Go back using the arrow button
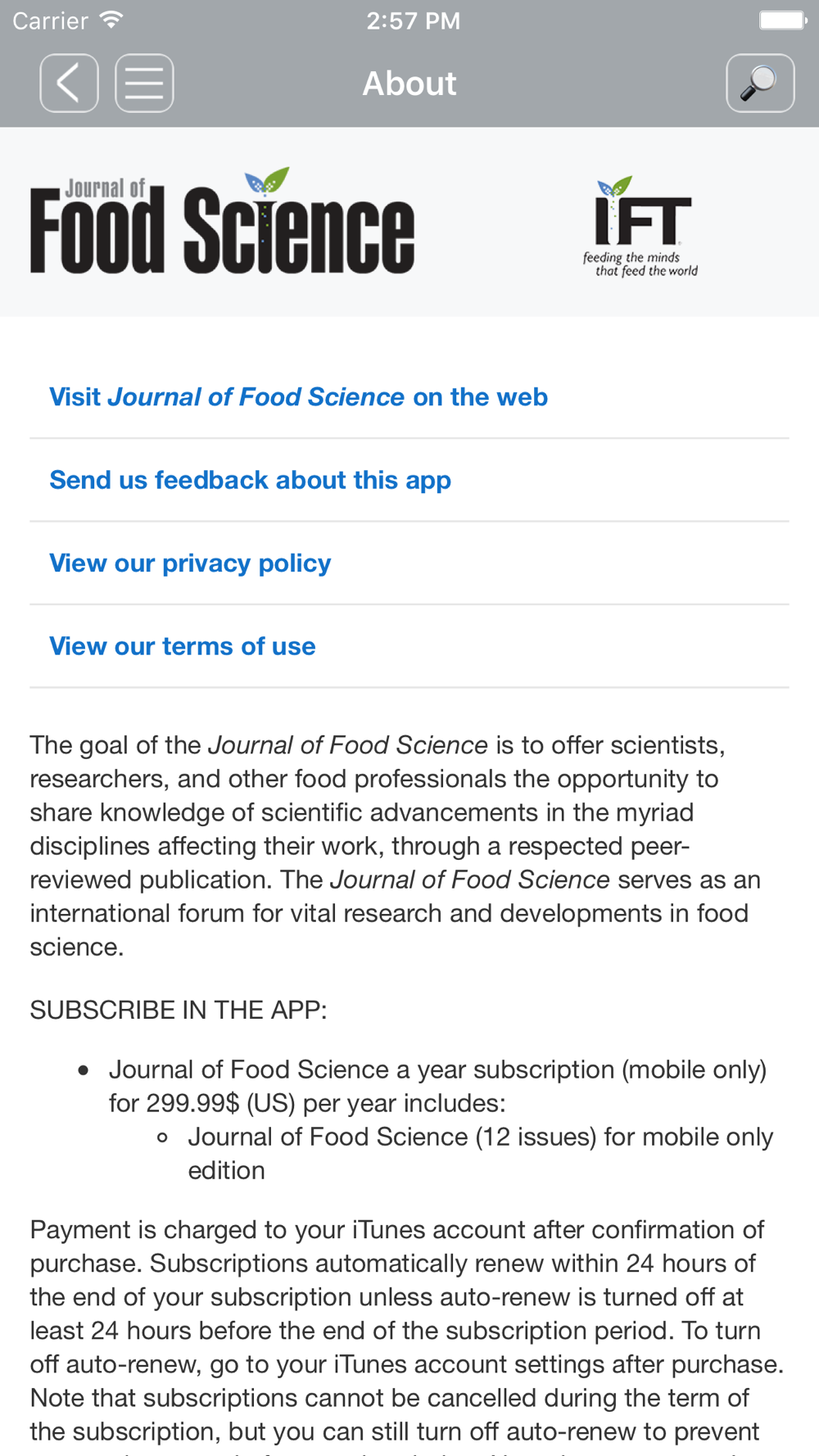Viewport: 819px width, 1456px height. [x=70, y=84]
